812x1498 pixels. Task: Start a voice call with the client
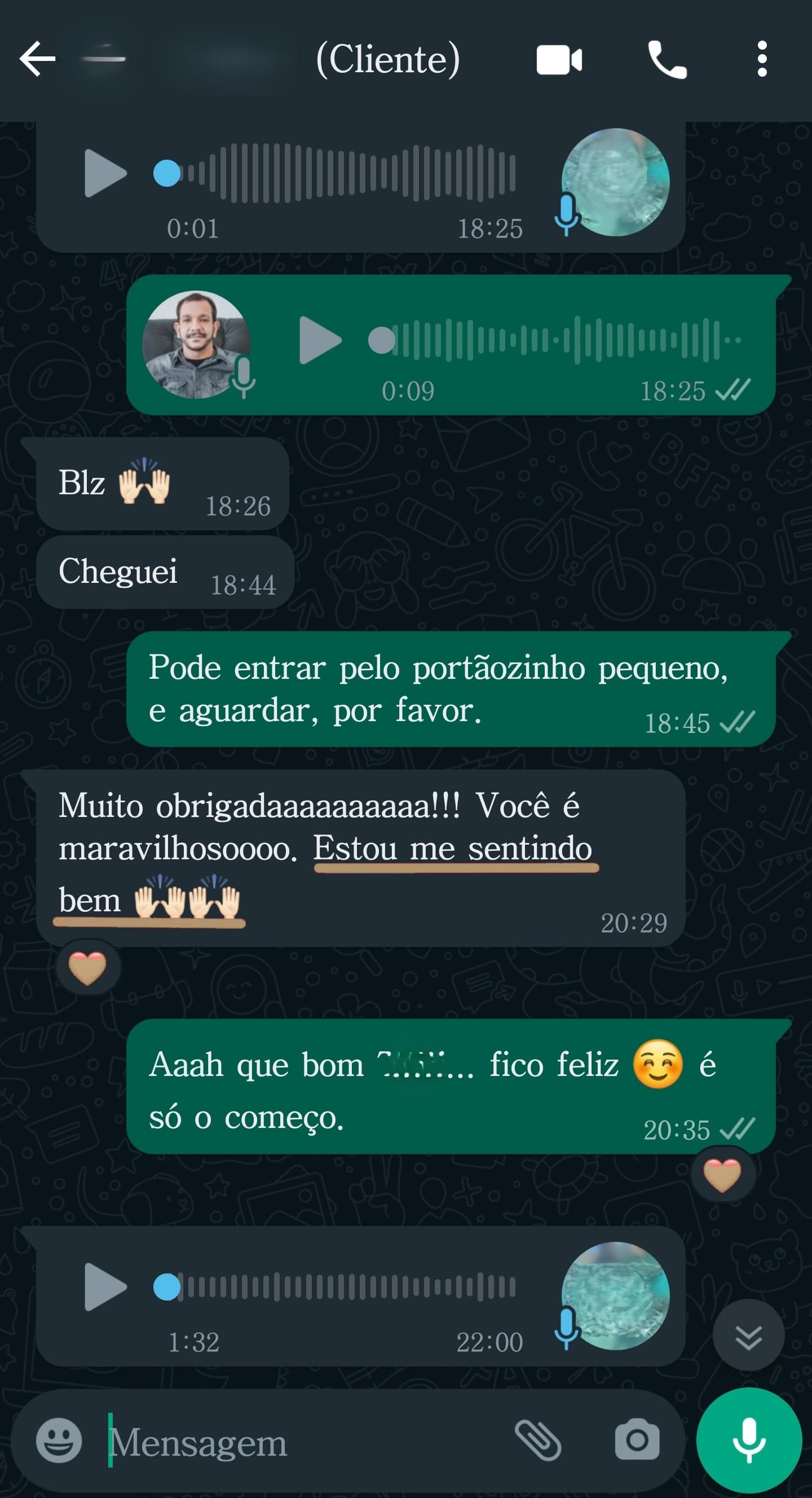pyautogui.click(x=667, y=58)
